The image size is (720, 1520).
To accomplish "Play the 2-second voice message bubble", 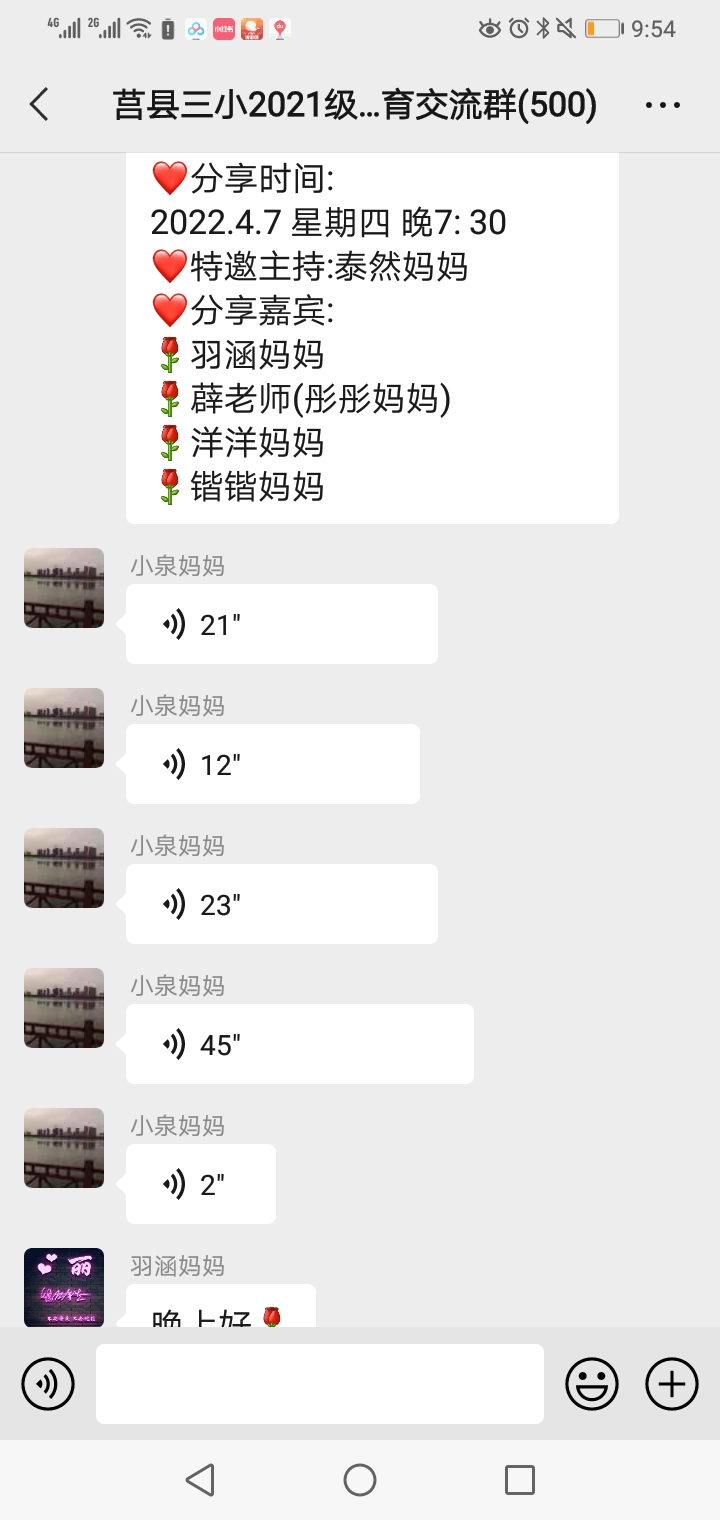I will [200, 1183].
